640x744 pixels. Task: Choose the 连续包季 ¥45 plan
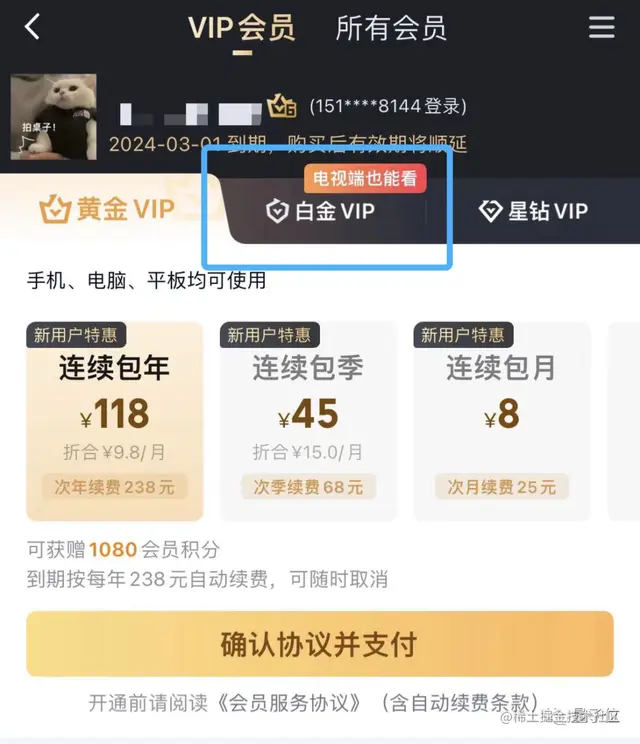pyautogui.click(x=307, y=420)
